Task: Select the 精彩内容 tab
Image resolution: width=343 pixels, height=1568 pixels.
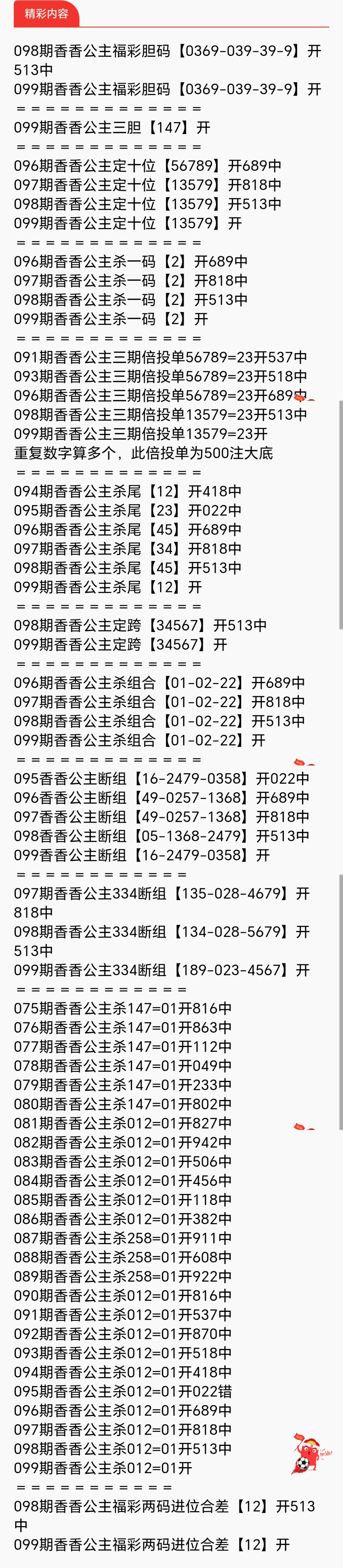Action: (46, 13)
